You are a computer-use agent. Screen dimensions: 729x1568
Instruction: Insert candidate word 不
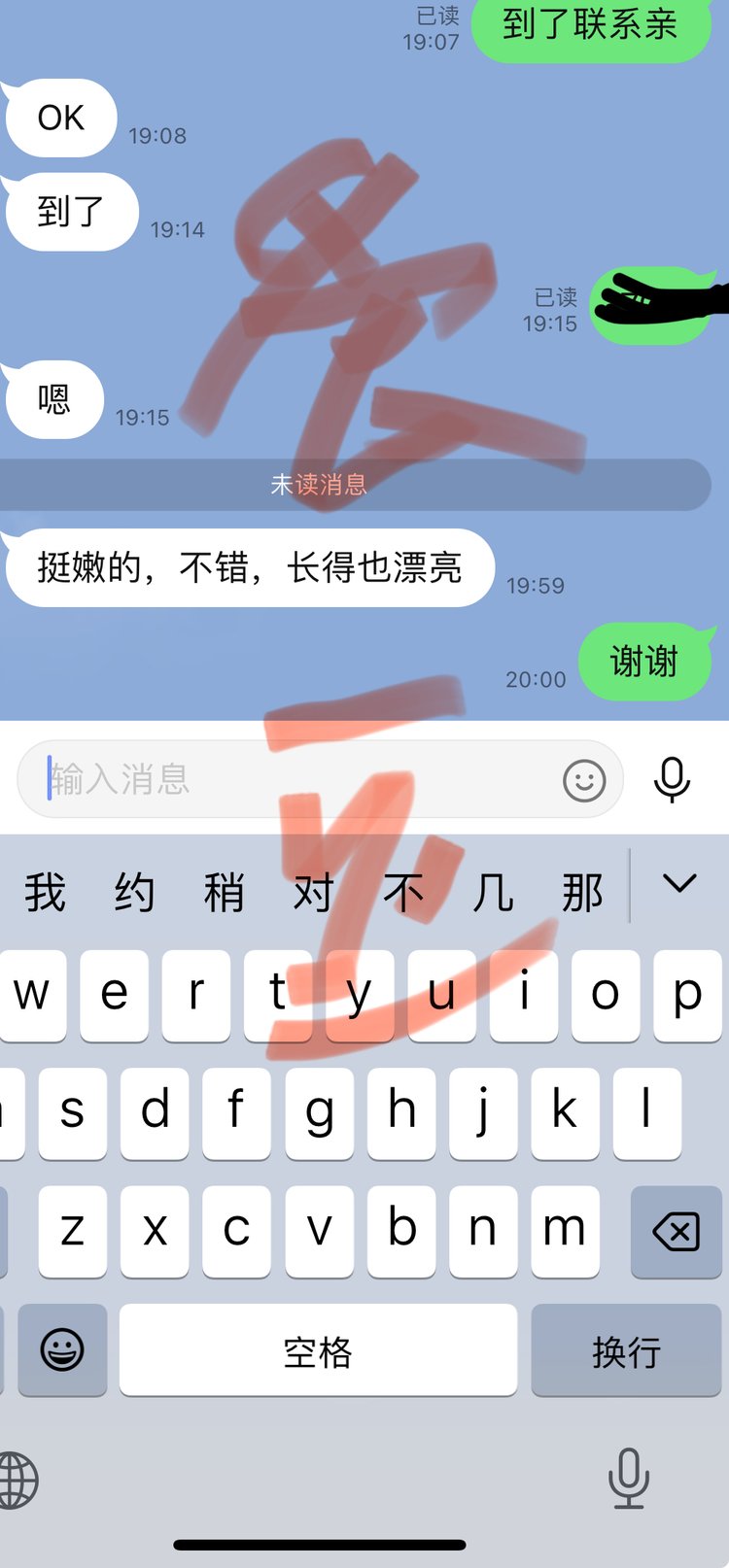pyautogui.click(x=402, y=892)
